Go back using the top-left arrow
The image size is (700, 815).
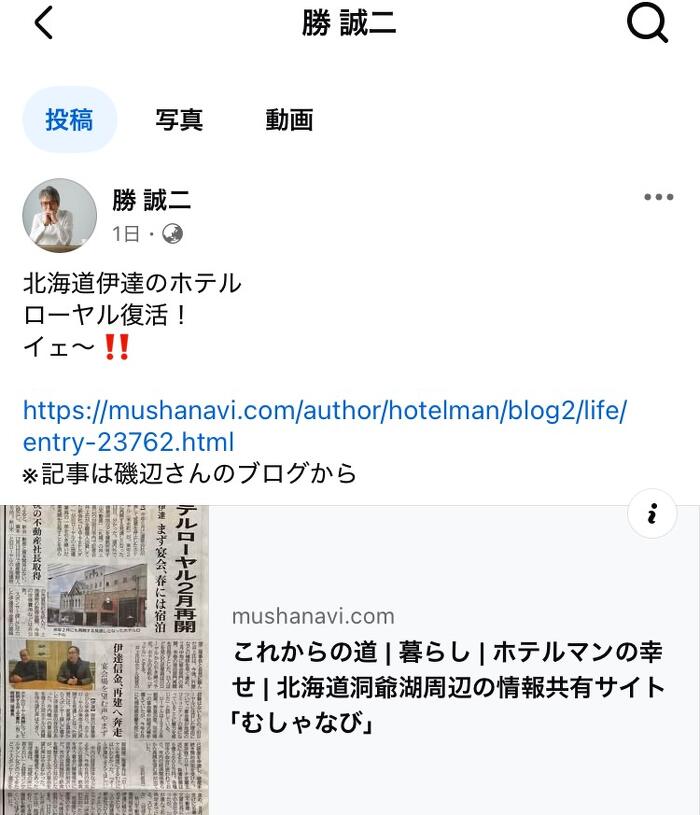[x=43, y=22]
